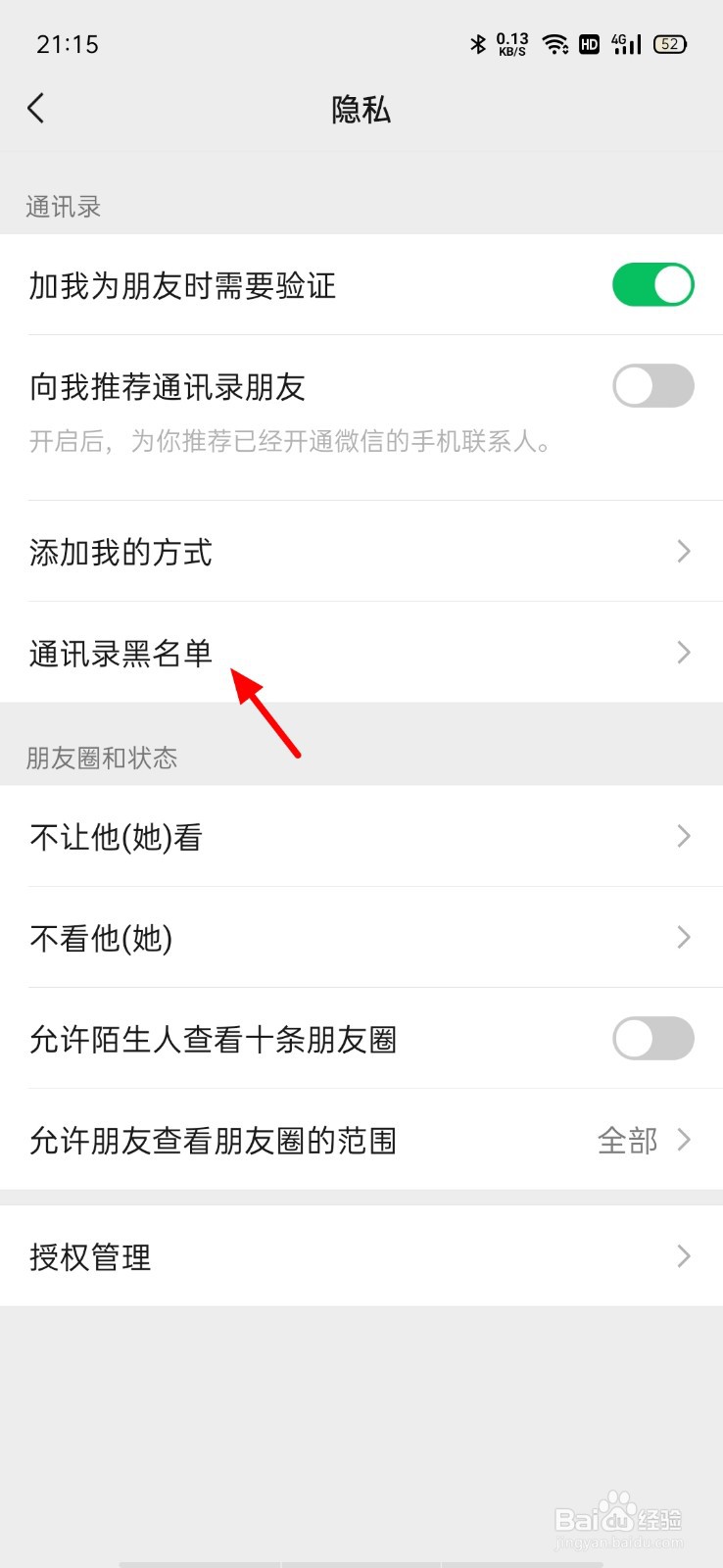The height and width of the screenshot is (1568, 723).
Task: Tap the 4G signal icon
Action: [x=625, y=43]
